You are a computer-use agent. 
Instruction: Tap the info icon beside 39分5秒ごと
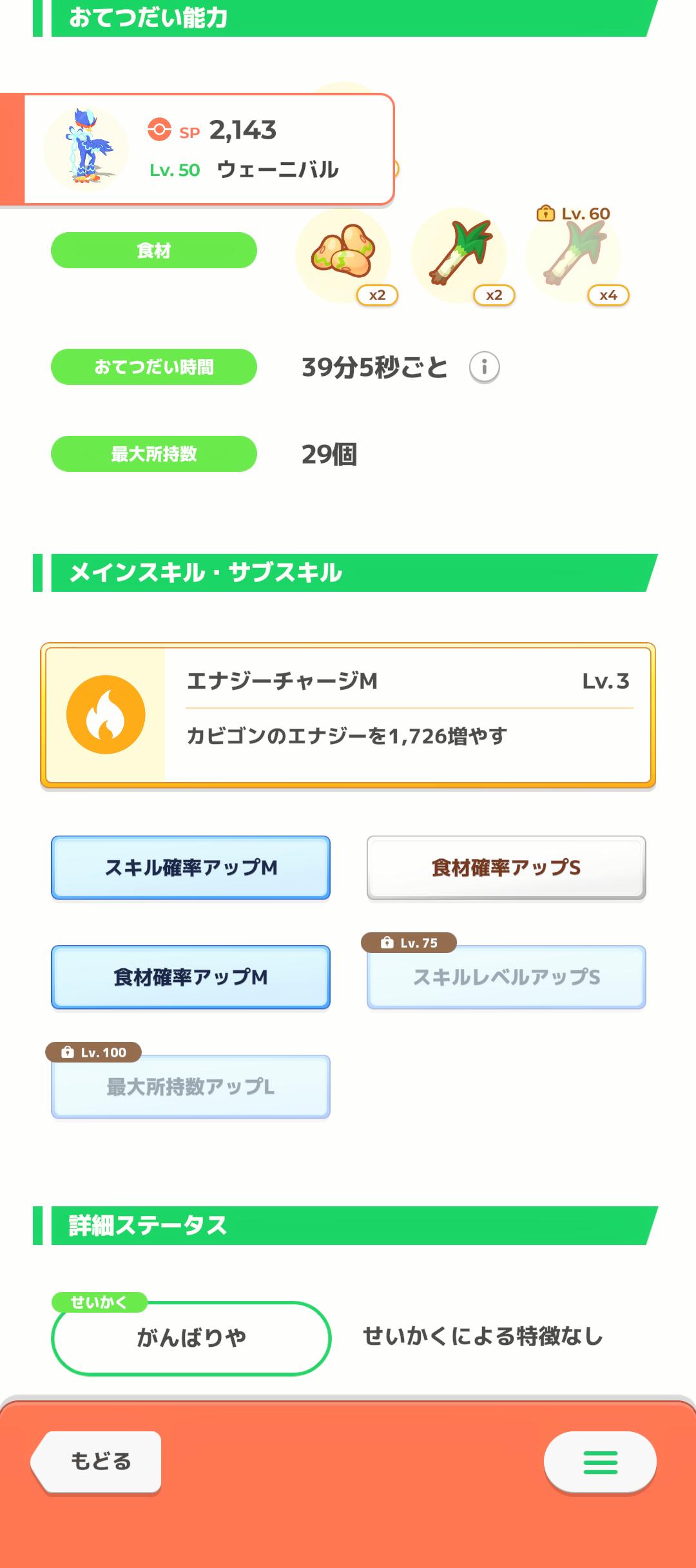[484, 367]
